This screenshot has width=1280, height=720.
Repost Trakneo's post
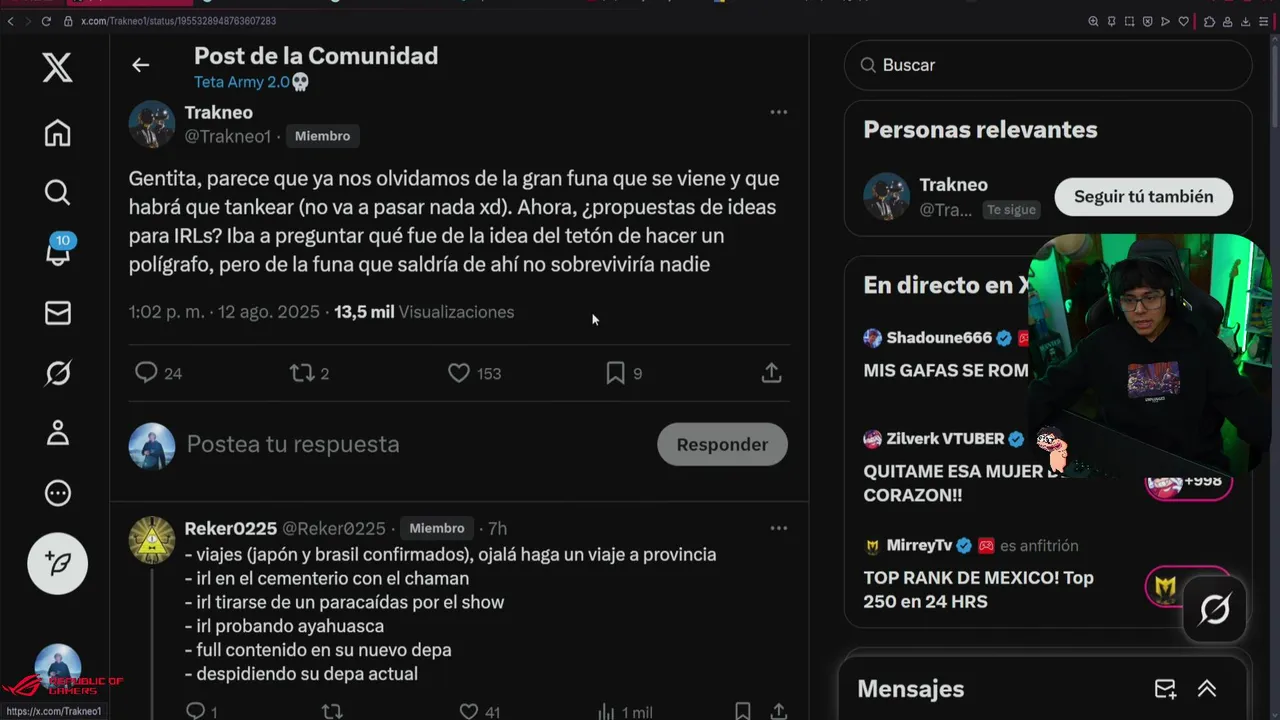click(301, 373)
